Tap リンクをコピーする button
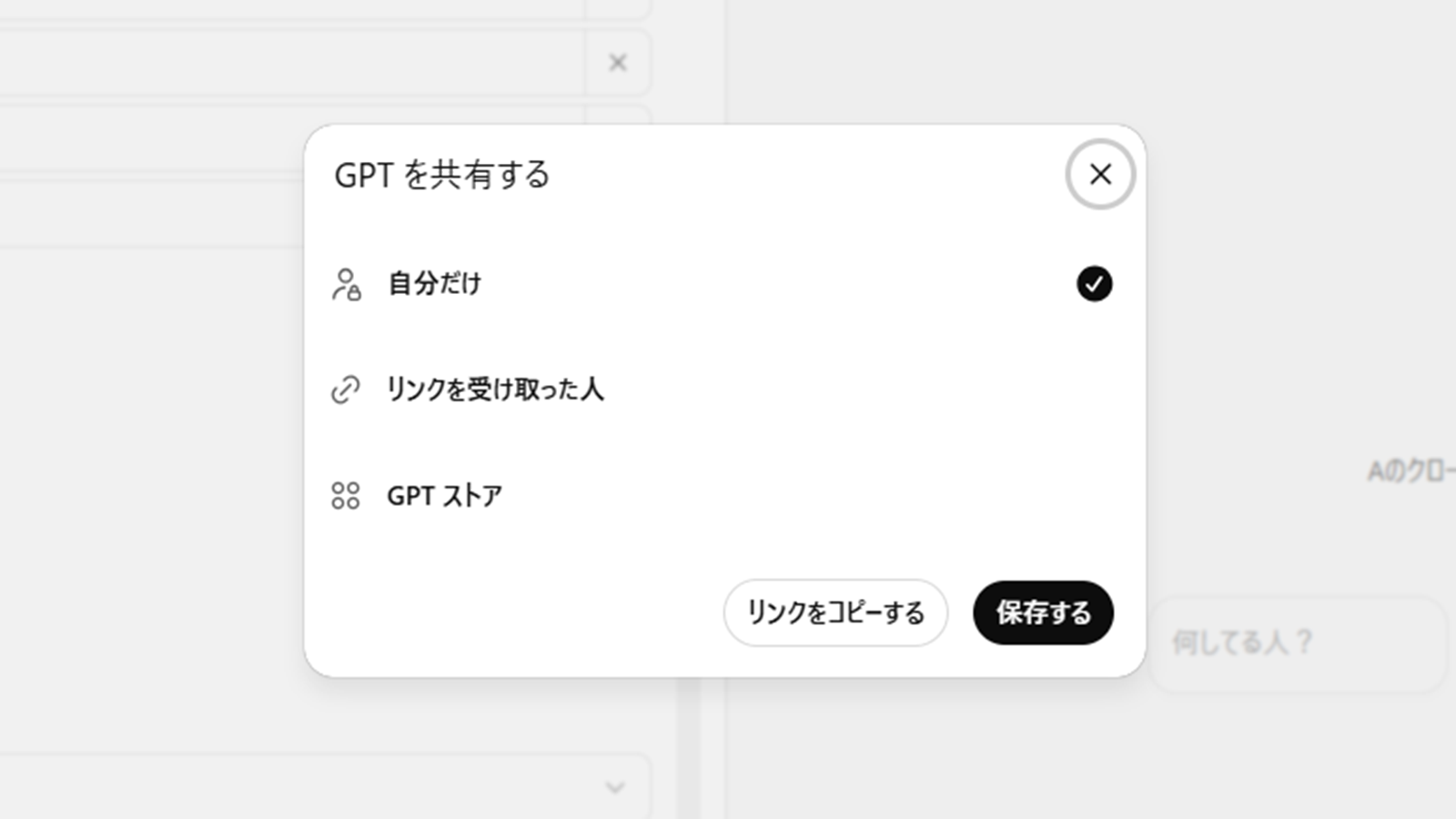The image size is (1456, 819). tap(834, 612)
